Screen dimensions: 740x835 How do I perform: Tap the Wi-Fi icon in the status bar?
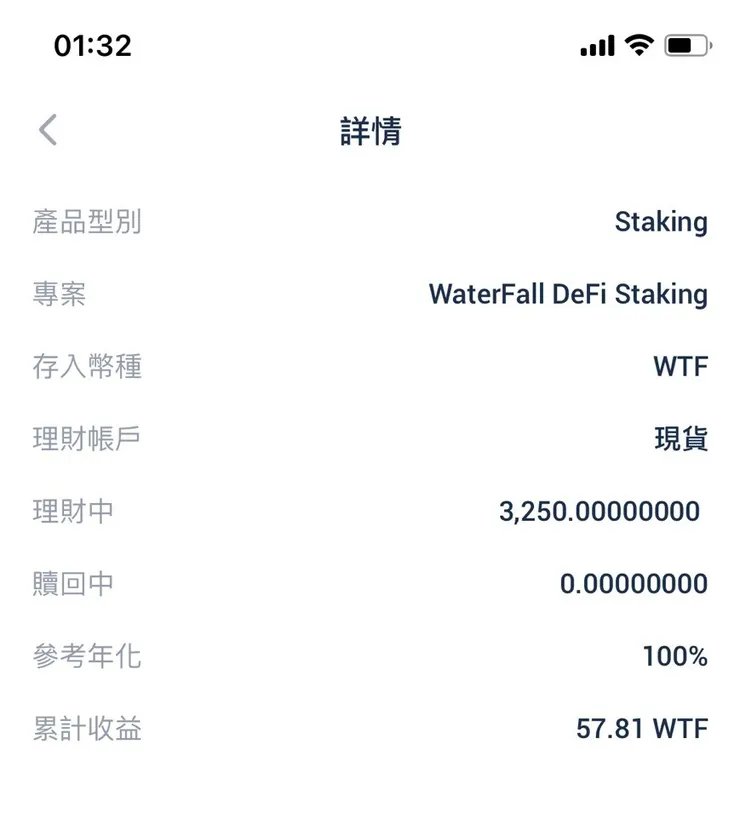click(x=640, y=44)
